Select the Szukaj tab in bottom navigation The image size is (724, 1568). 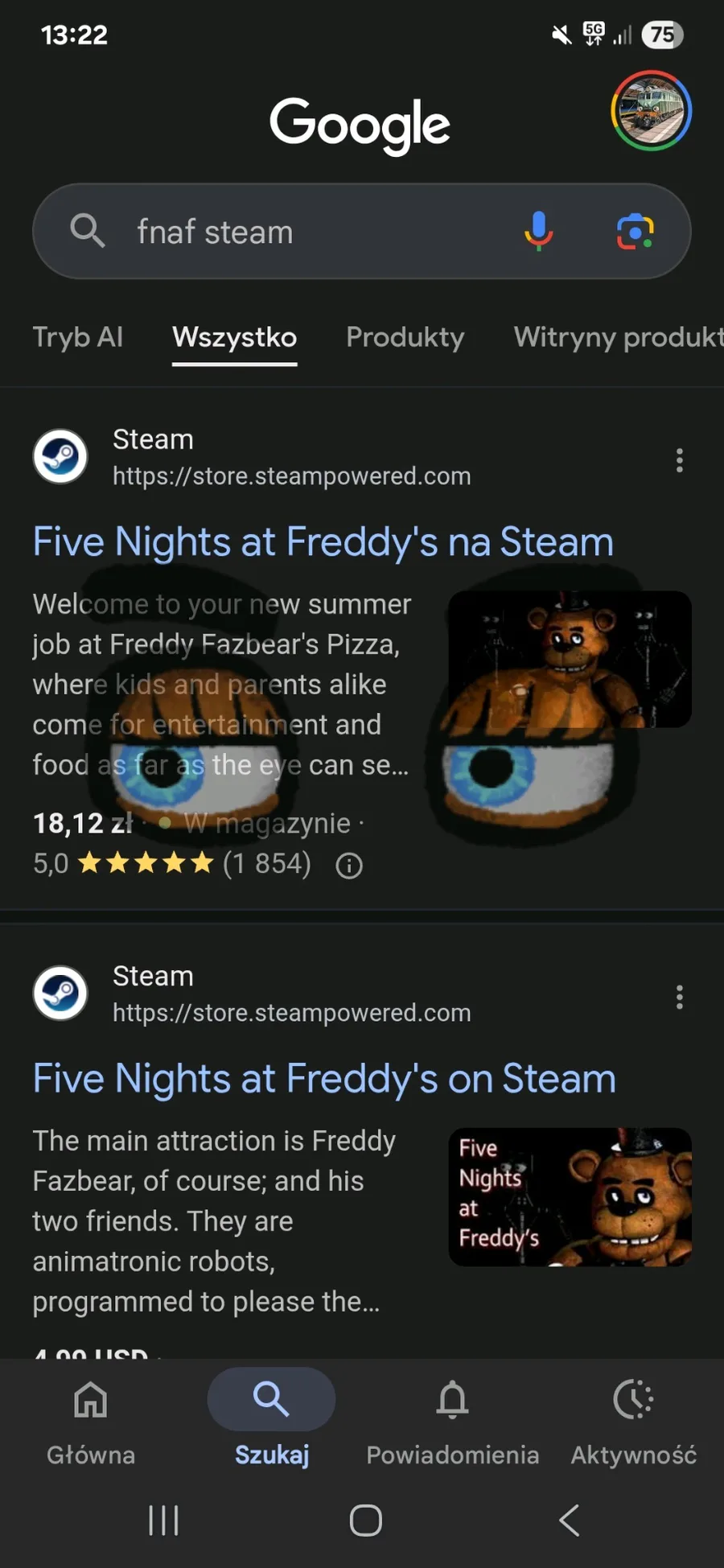click(271, 1417)
